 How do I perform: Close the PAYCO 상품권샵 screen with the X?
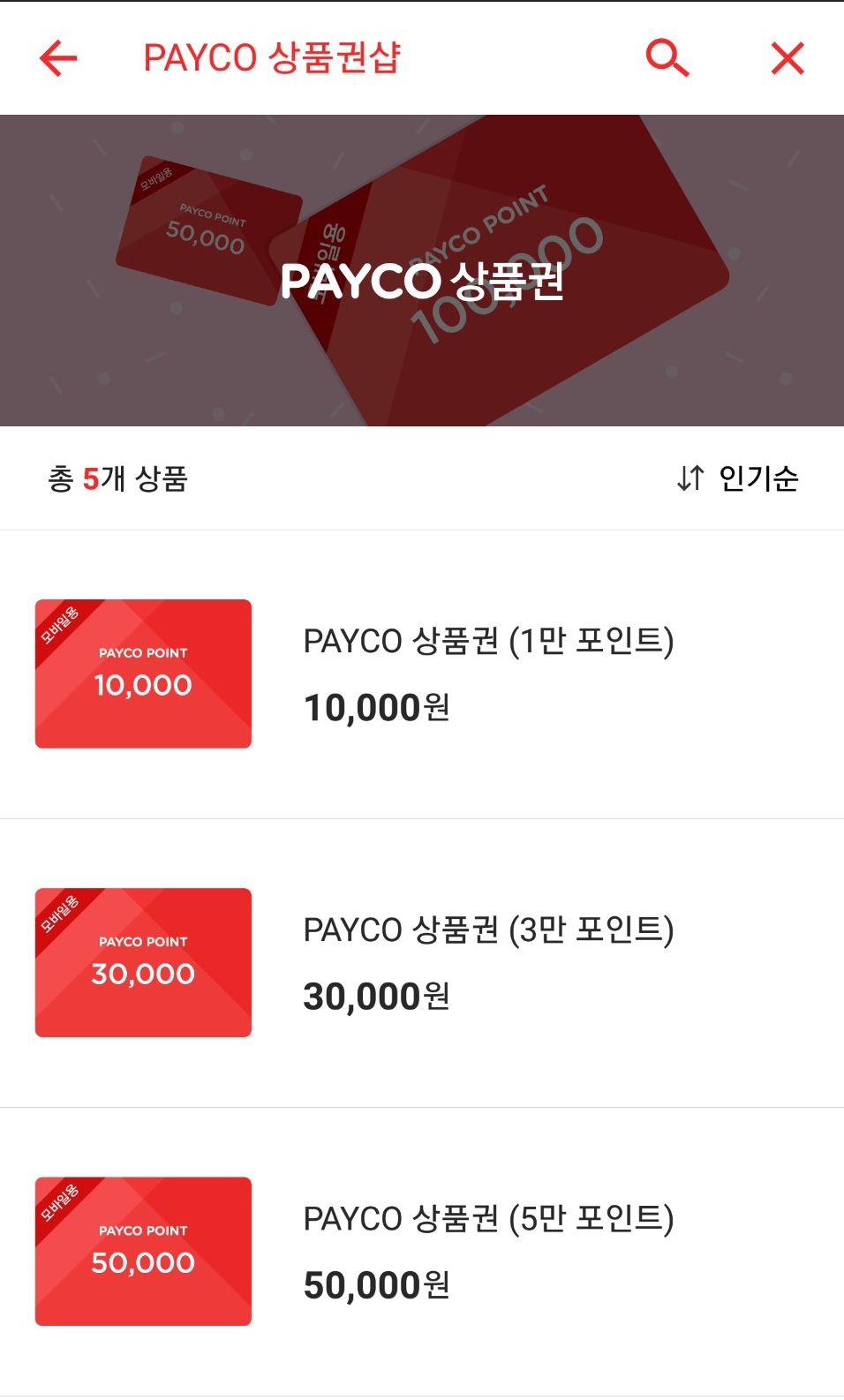click(x=786, y=58)
